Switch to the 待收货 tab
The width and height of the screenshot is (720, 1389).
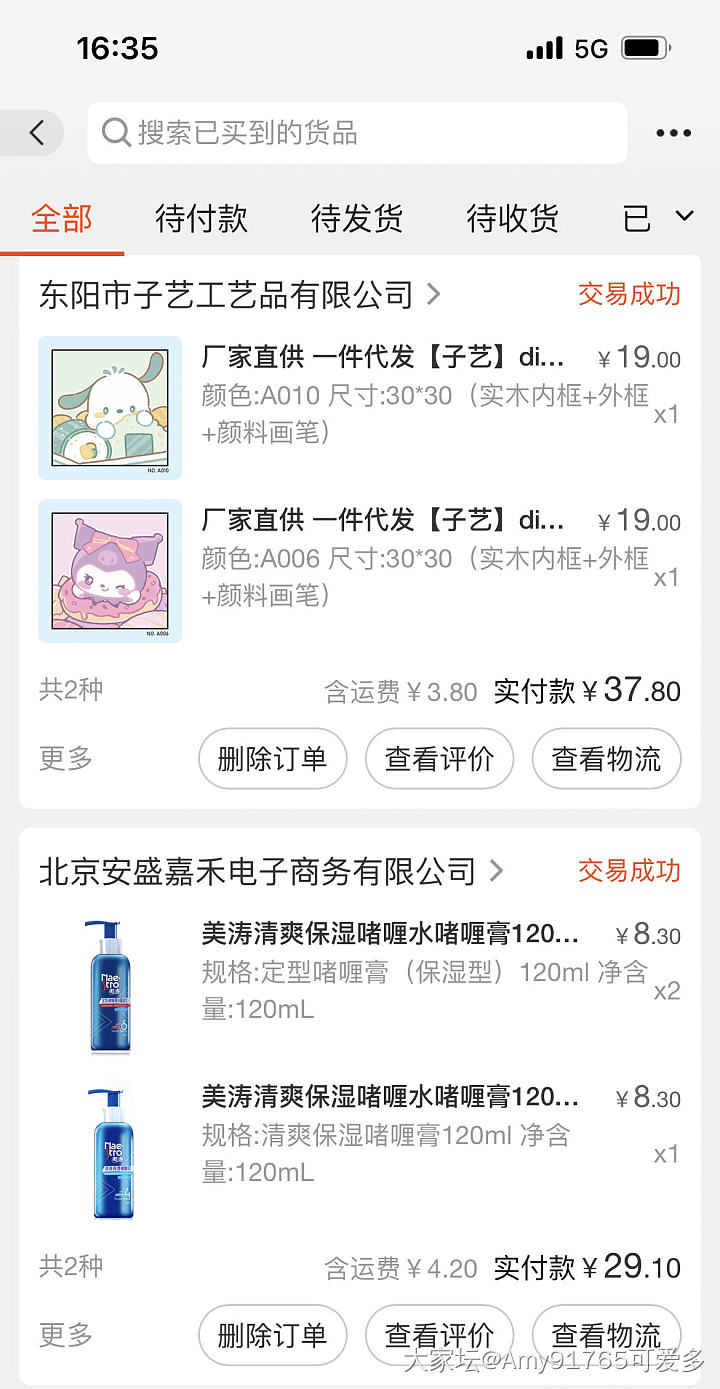[512, 218]
